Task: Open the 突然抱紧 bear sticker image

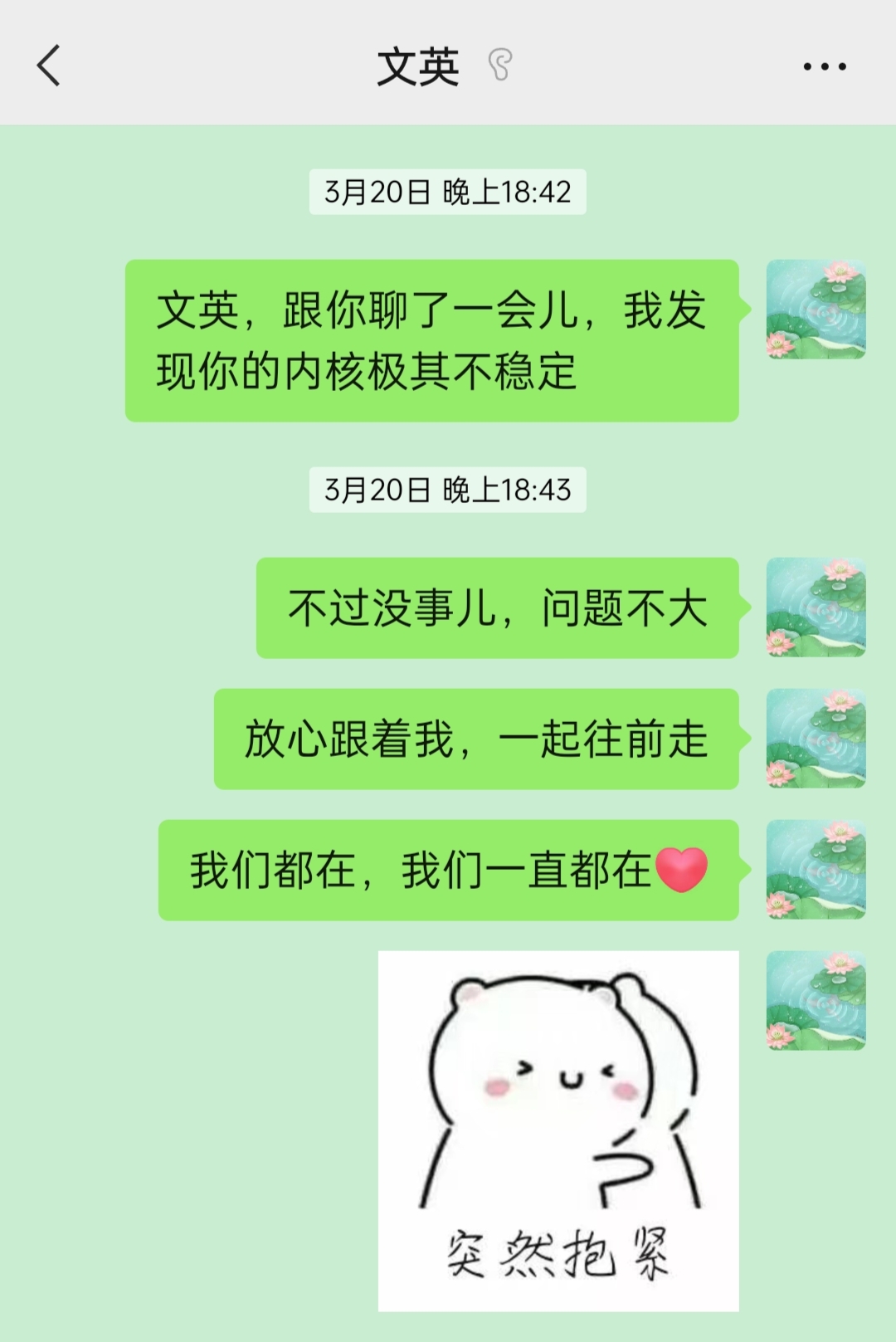Action: pyautogui.click(x=558, y=1130)
